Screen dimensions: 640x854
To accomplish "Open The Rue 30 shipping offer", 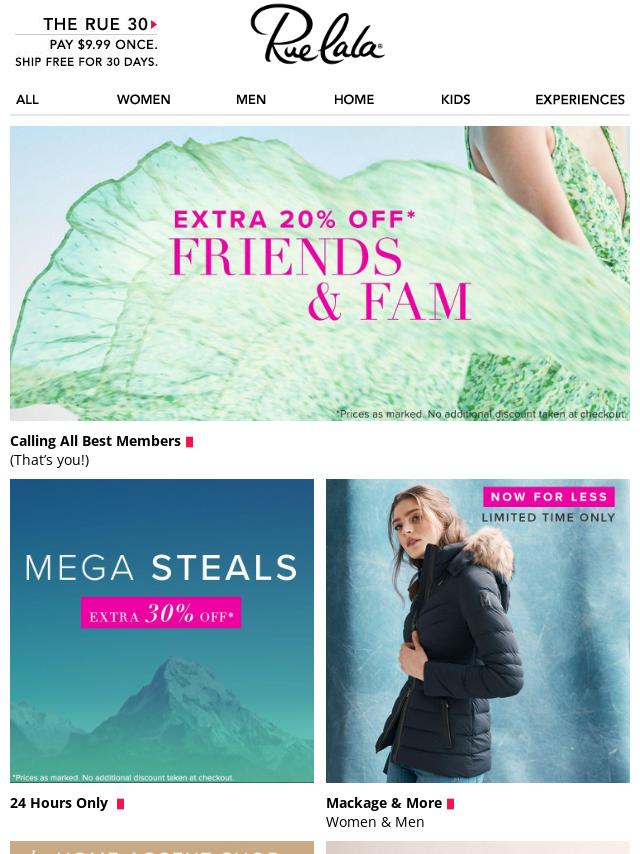I will (x=87, y=42).
